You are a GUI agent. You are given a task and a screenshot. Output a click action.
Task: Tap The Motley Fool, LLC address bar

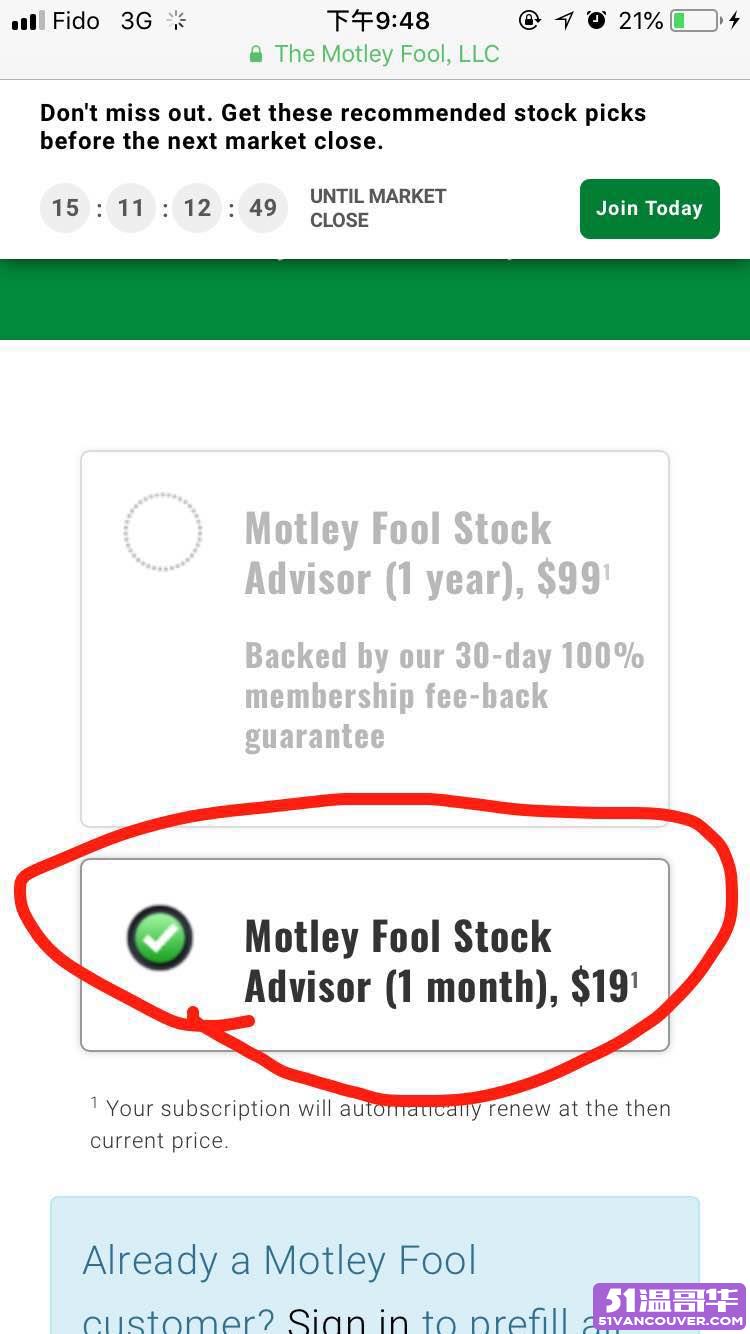coord(375,54)
